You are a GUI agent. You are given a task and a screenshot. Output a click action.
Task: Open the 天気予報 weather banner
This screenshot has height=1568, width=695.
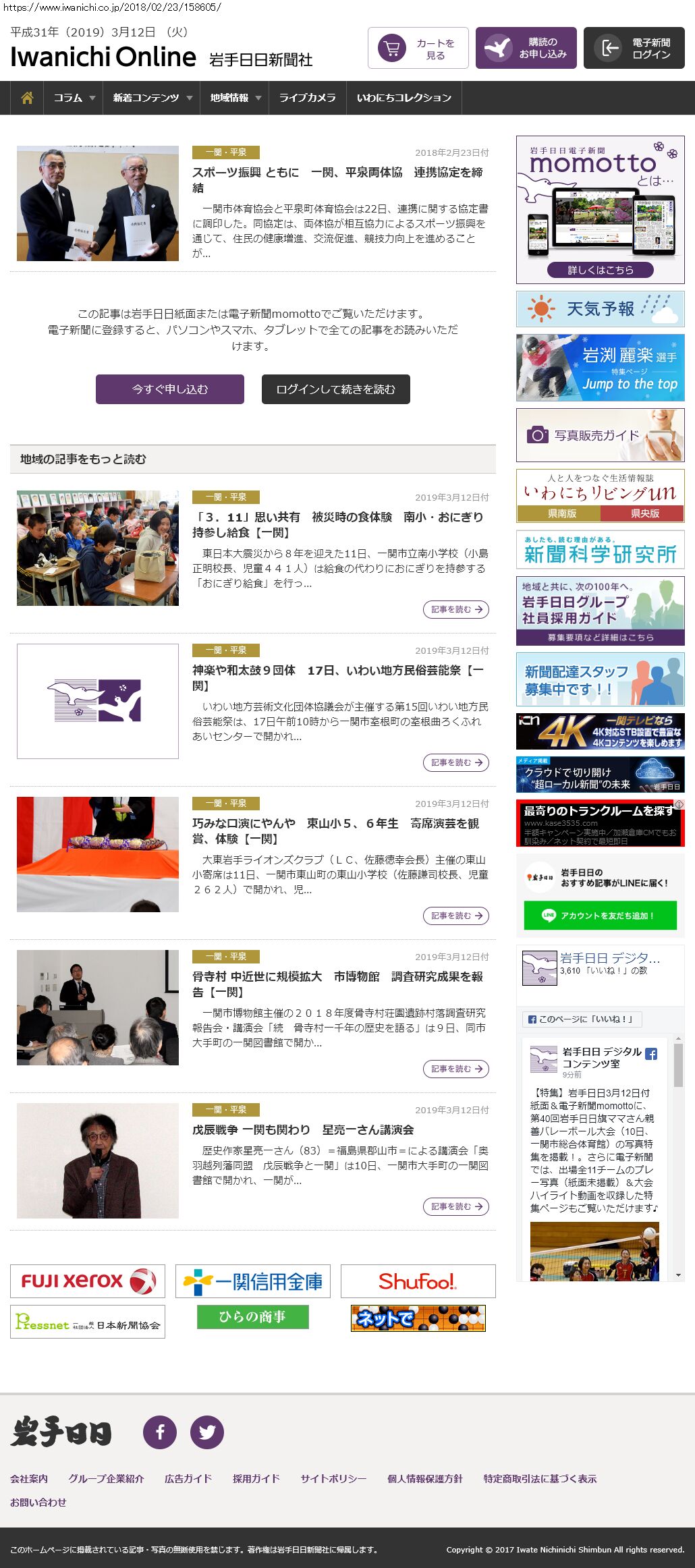pyautogui.click(x=600, y=309)
